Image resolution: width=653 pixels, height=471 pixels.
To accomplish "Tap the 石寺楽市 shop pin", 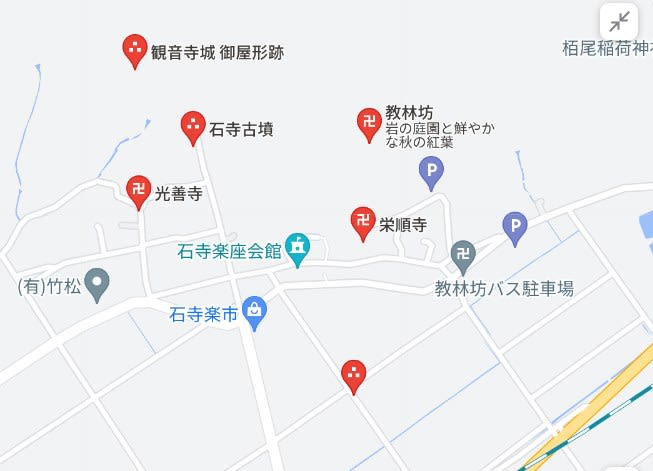I will (255, 313).
